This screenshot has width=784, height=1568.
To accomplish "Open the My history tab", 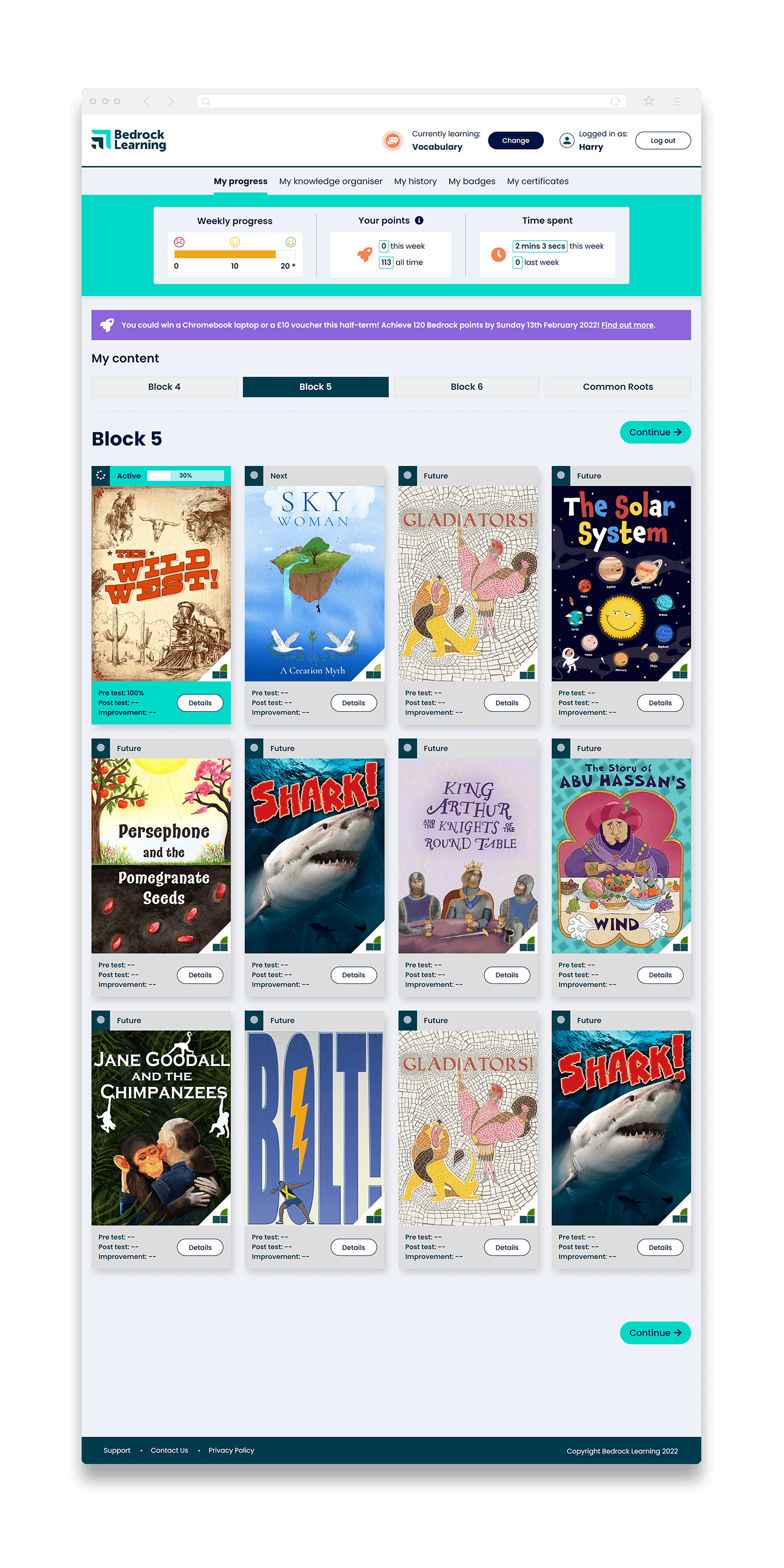I will 415,181.
